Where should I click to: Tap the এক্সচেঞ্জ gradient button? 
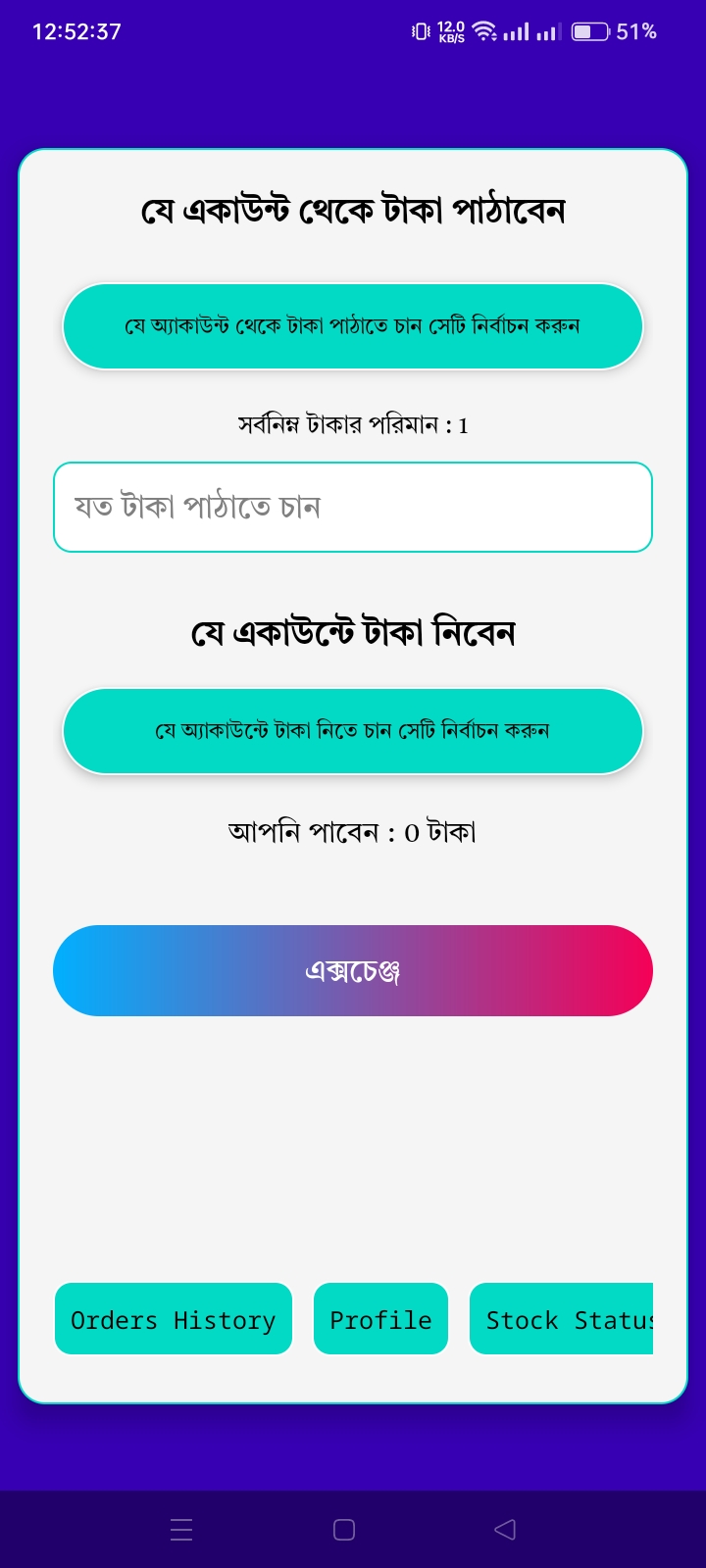(x=353, y=970)
